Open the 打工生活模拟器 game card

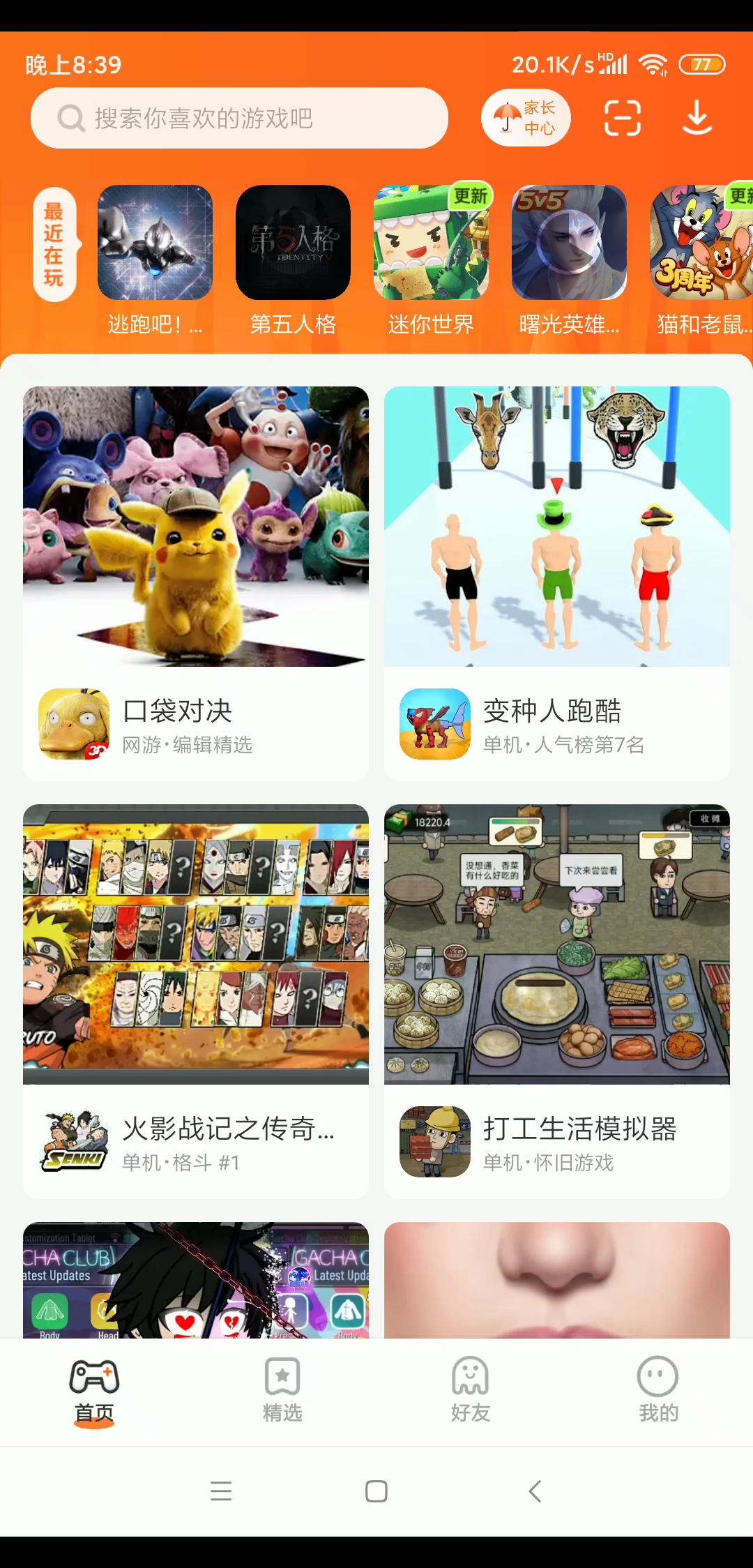[557, 1001]
